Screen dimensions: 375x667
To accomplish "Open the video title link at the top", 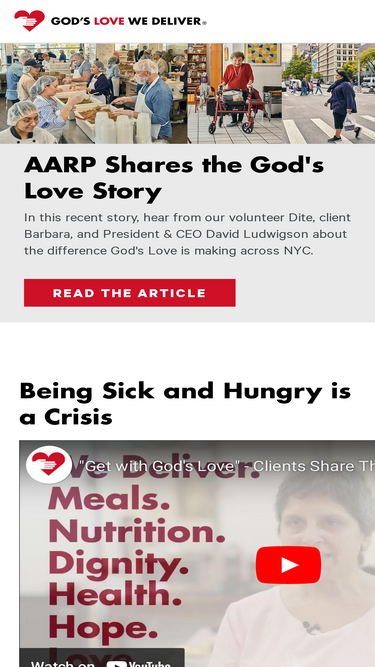I will coord(227,466).
